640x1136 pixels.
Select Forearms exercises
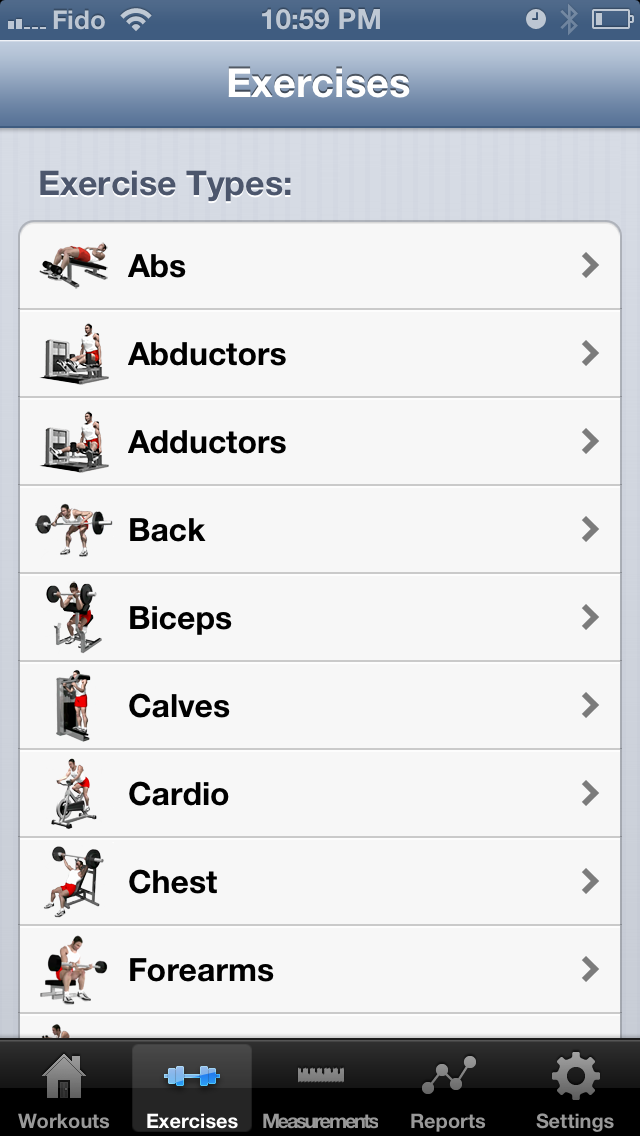[320, 969]
